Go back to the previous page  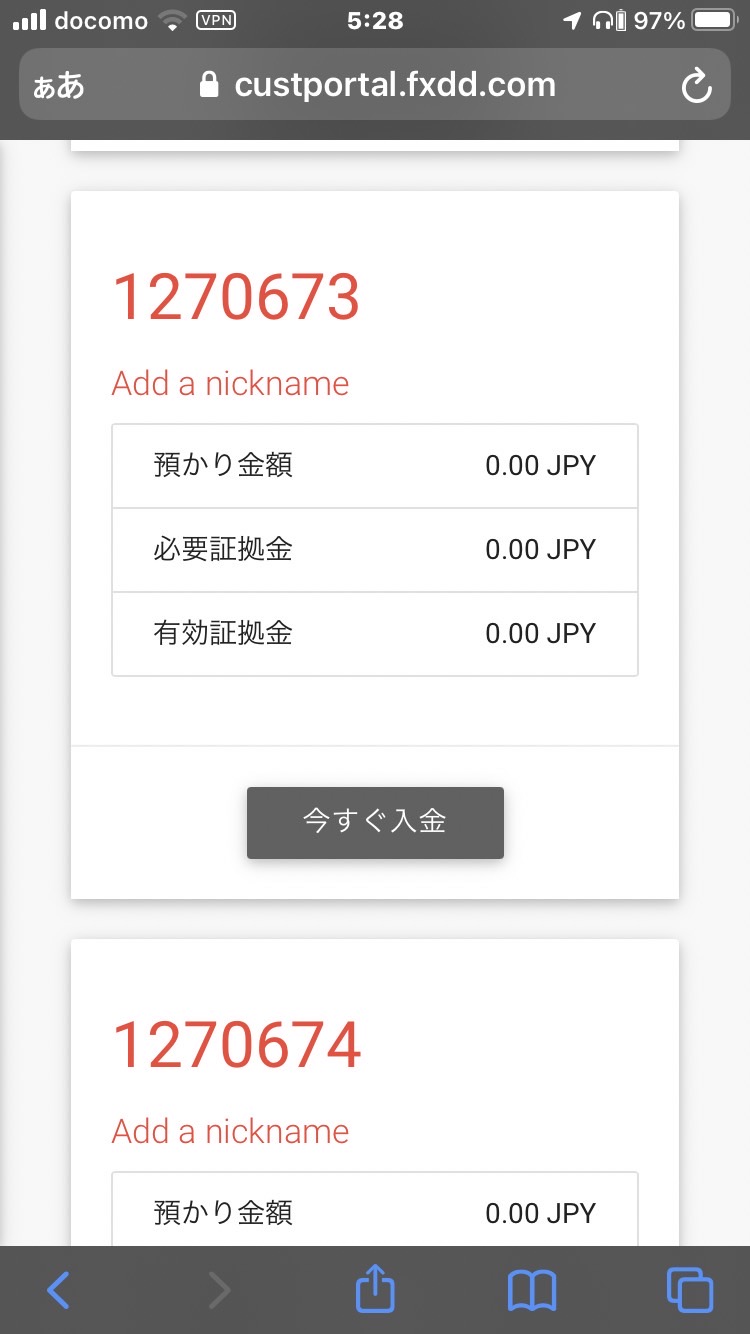[x=59, y=1290]
